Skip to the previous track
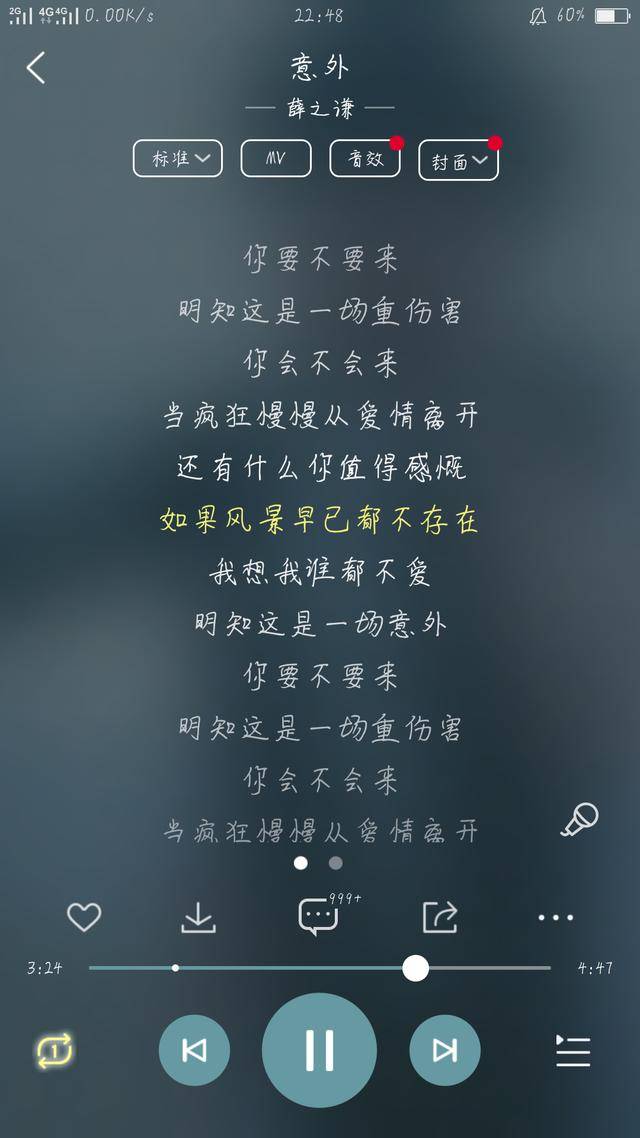 click(x=194, y=1050)
